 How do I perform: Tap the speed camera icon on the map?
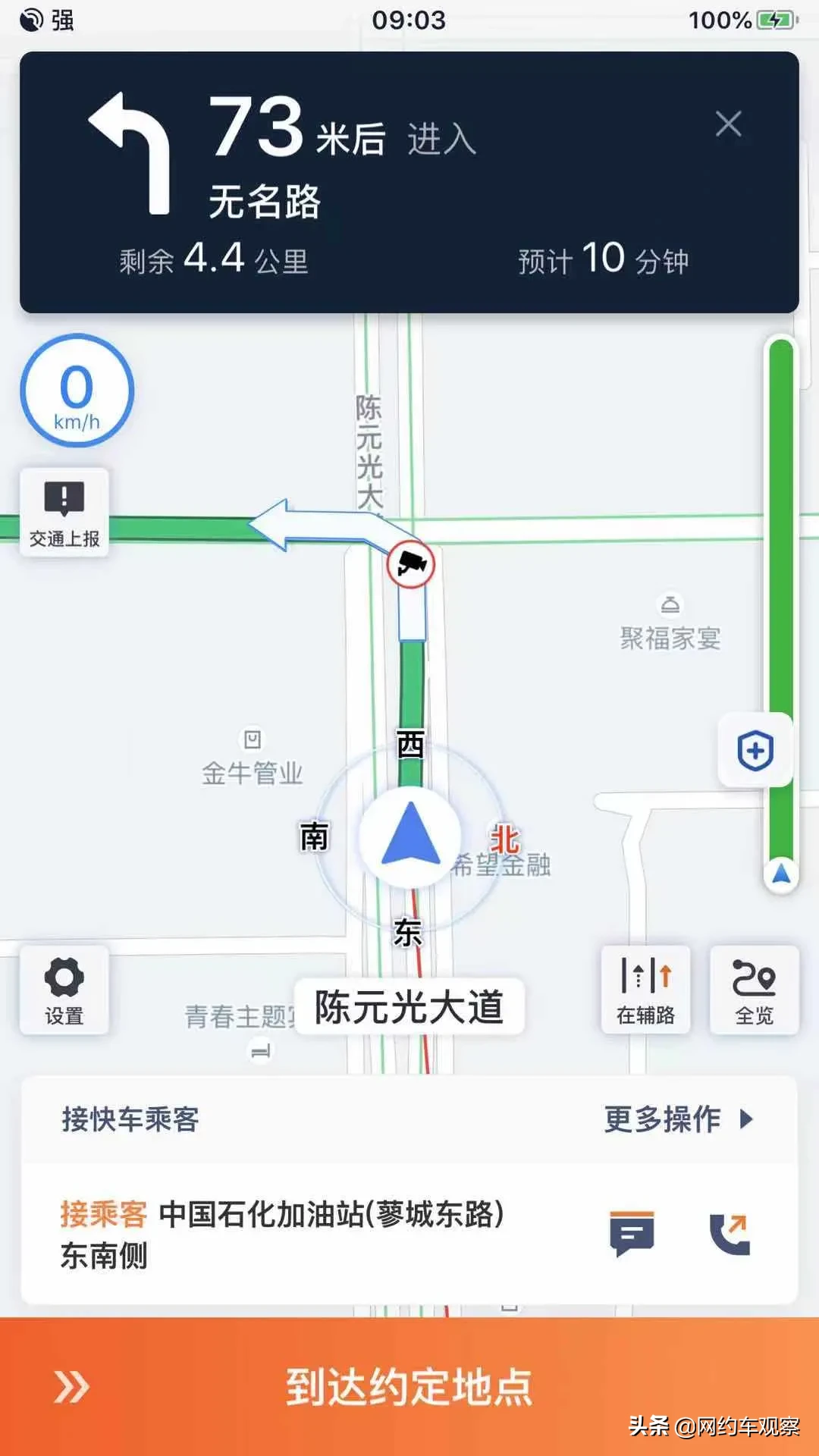point(409,565)
